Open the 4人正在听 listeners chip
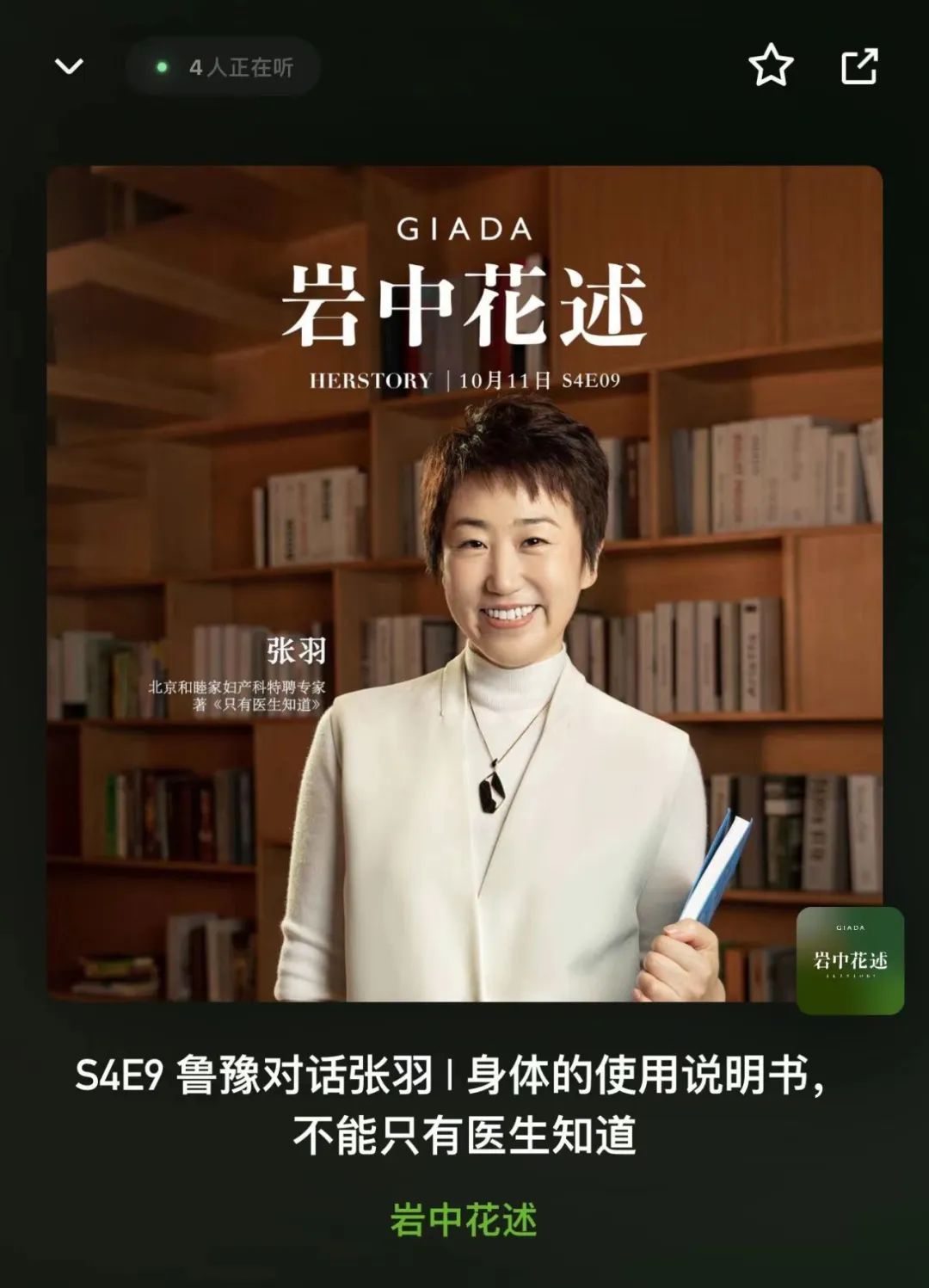Viewport: 929px width, 1288px height. (224, 66)
